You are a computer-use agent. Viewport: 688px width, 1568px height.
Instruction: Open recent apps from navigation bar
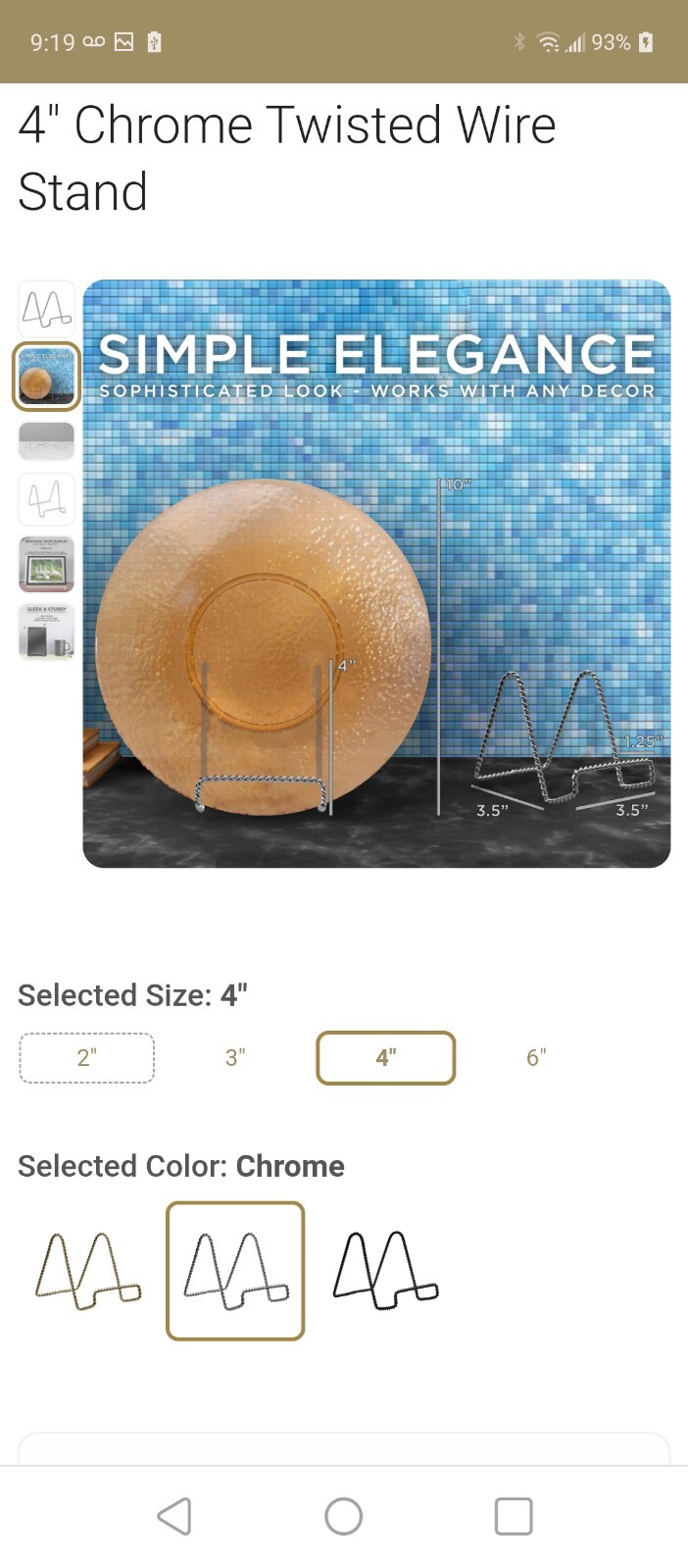click(513, 1516)
